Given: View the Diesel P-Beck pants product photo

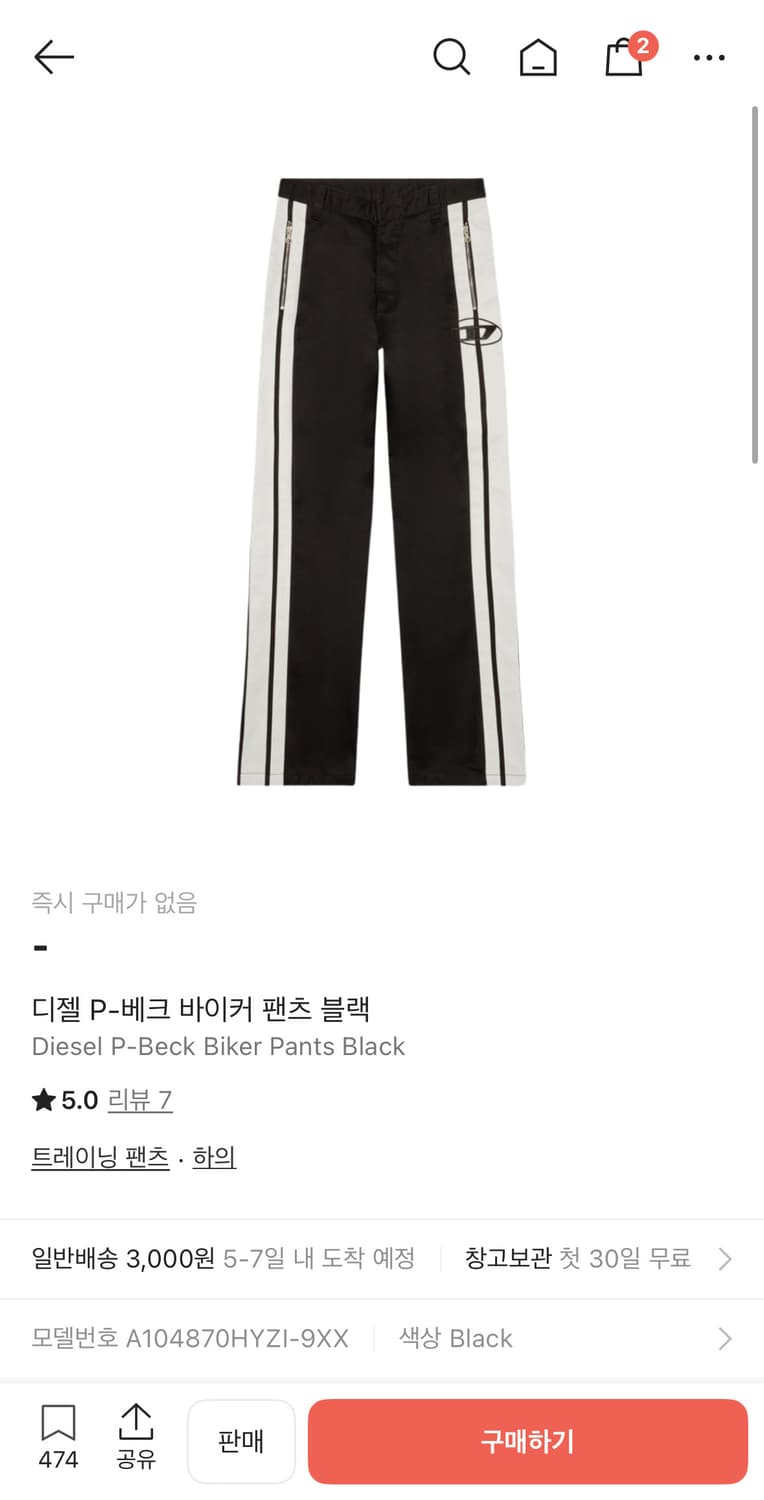Looking at the screenshot, I should tap(380, 480).
